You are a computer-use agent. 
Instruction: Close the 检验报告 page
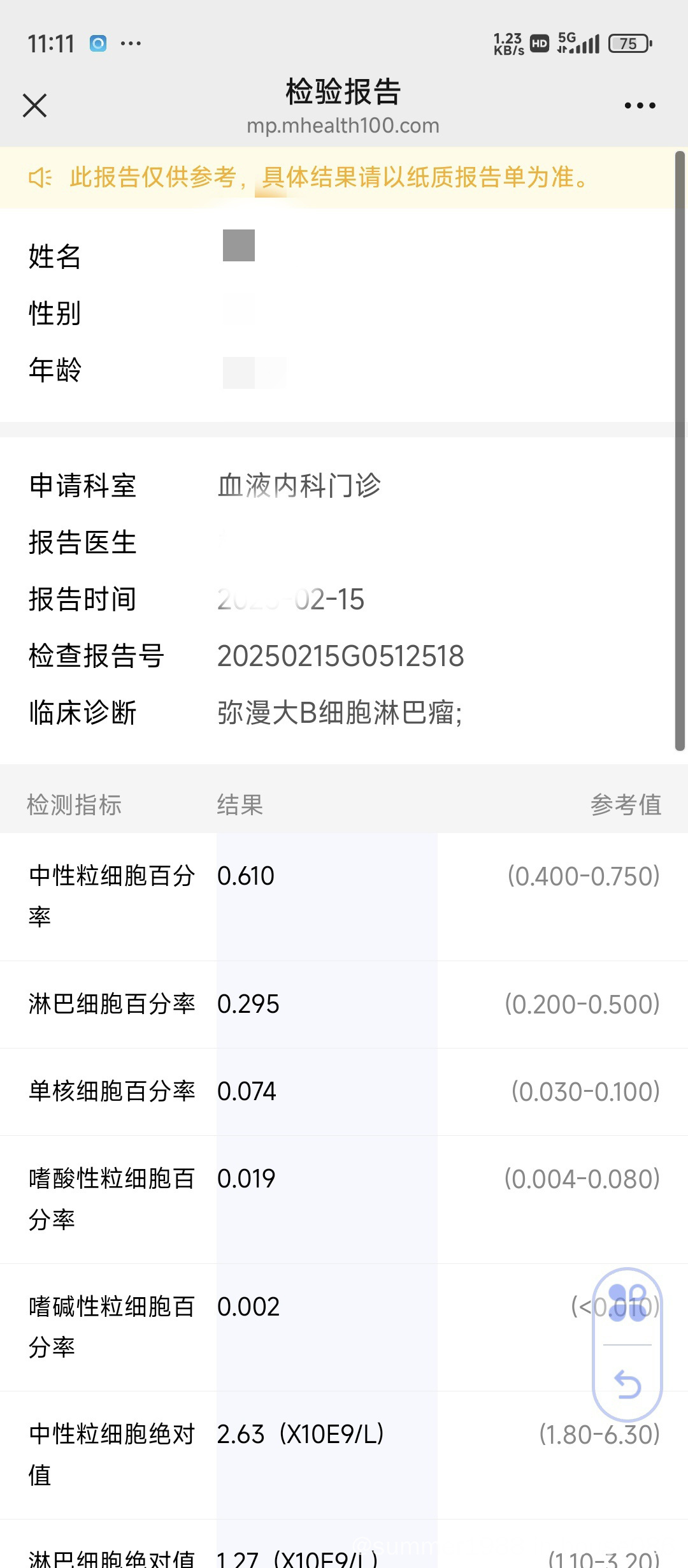point(35,106)
